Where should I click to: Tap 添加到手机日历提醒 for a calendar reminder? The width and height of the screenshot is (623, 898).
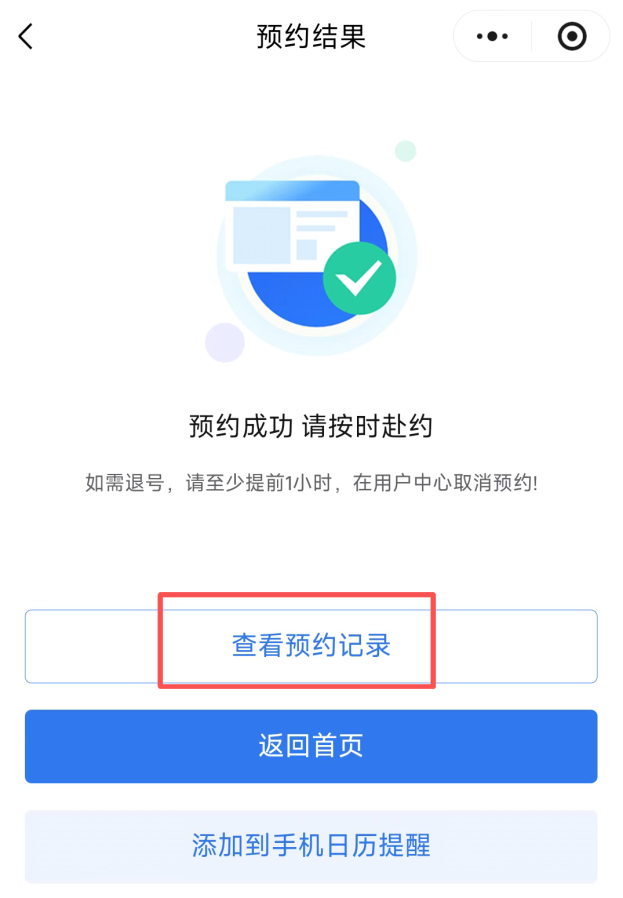pos(311,846)
